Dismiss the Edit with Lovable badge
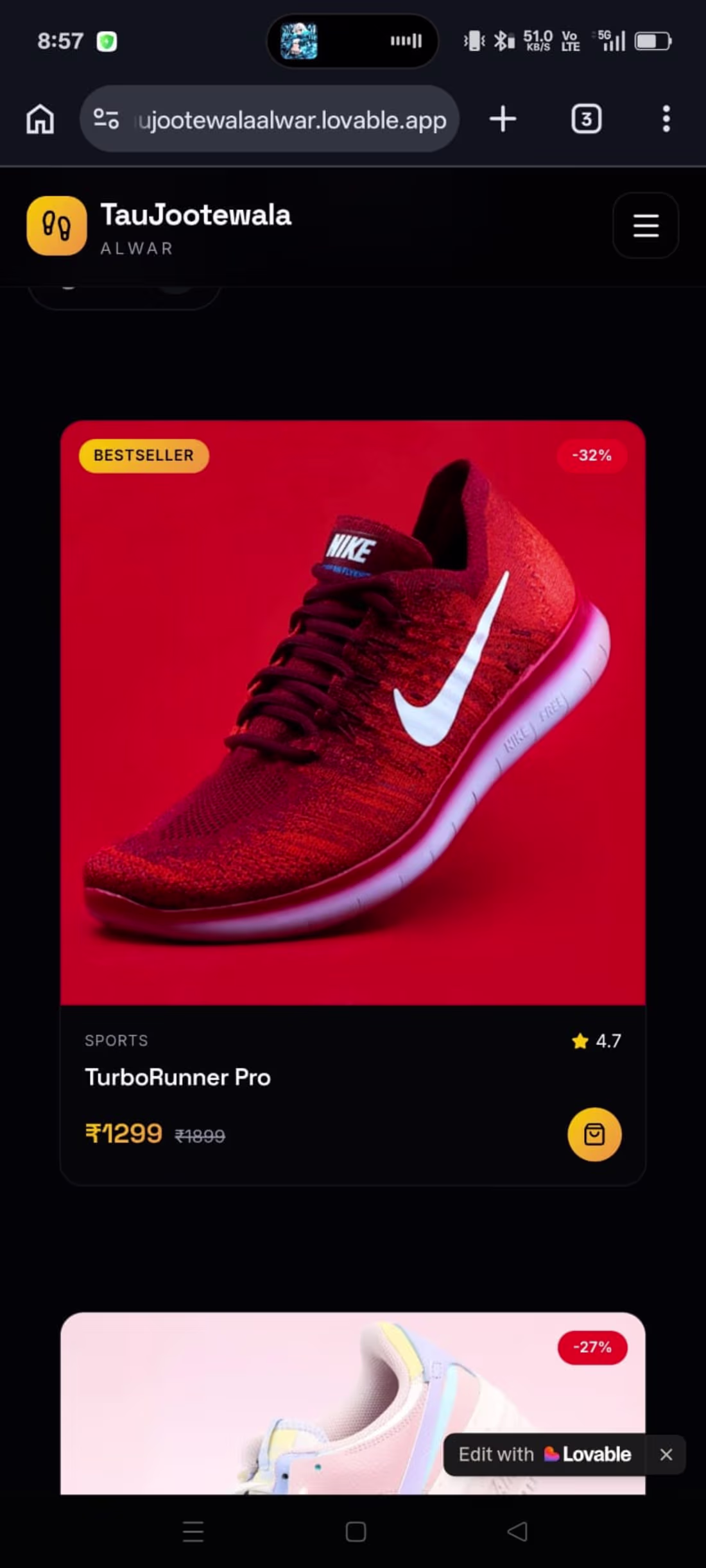Screen dimensions: 706x1568 [x=666, y=1454]
